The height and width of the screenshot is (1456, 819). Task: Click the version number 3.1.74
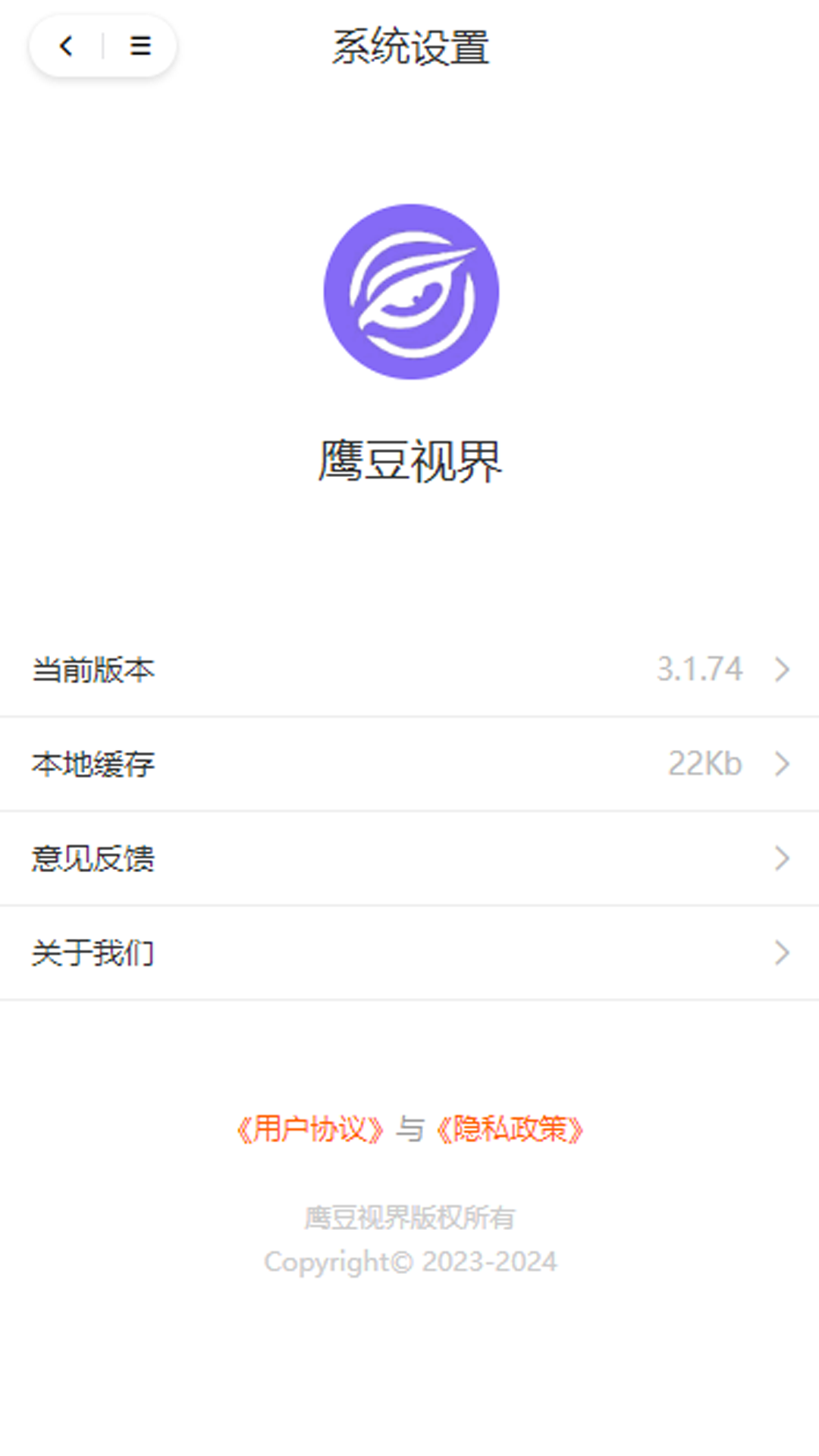(699, 670)
